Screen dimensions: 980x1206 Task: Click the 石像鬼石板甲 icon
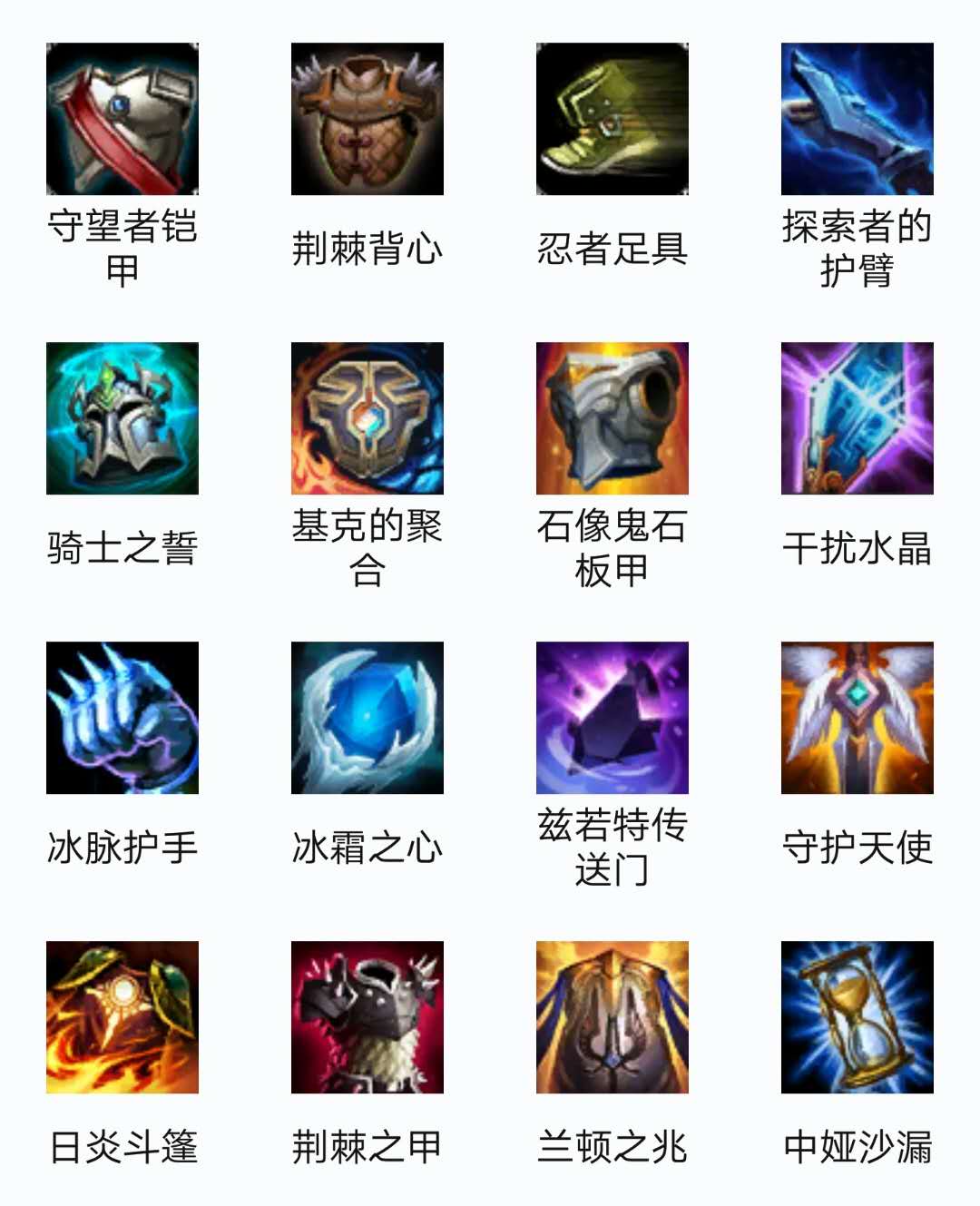(612, 420)
